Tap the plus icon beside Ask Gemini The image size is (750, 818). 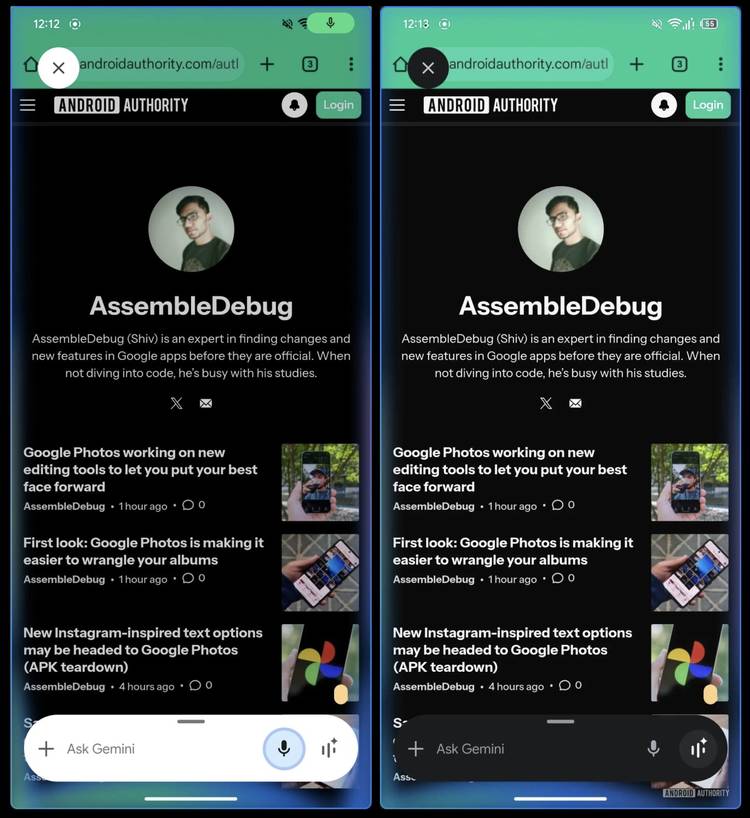point(46,748)
